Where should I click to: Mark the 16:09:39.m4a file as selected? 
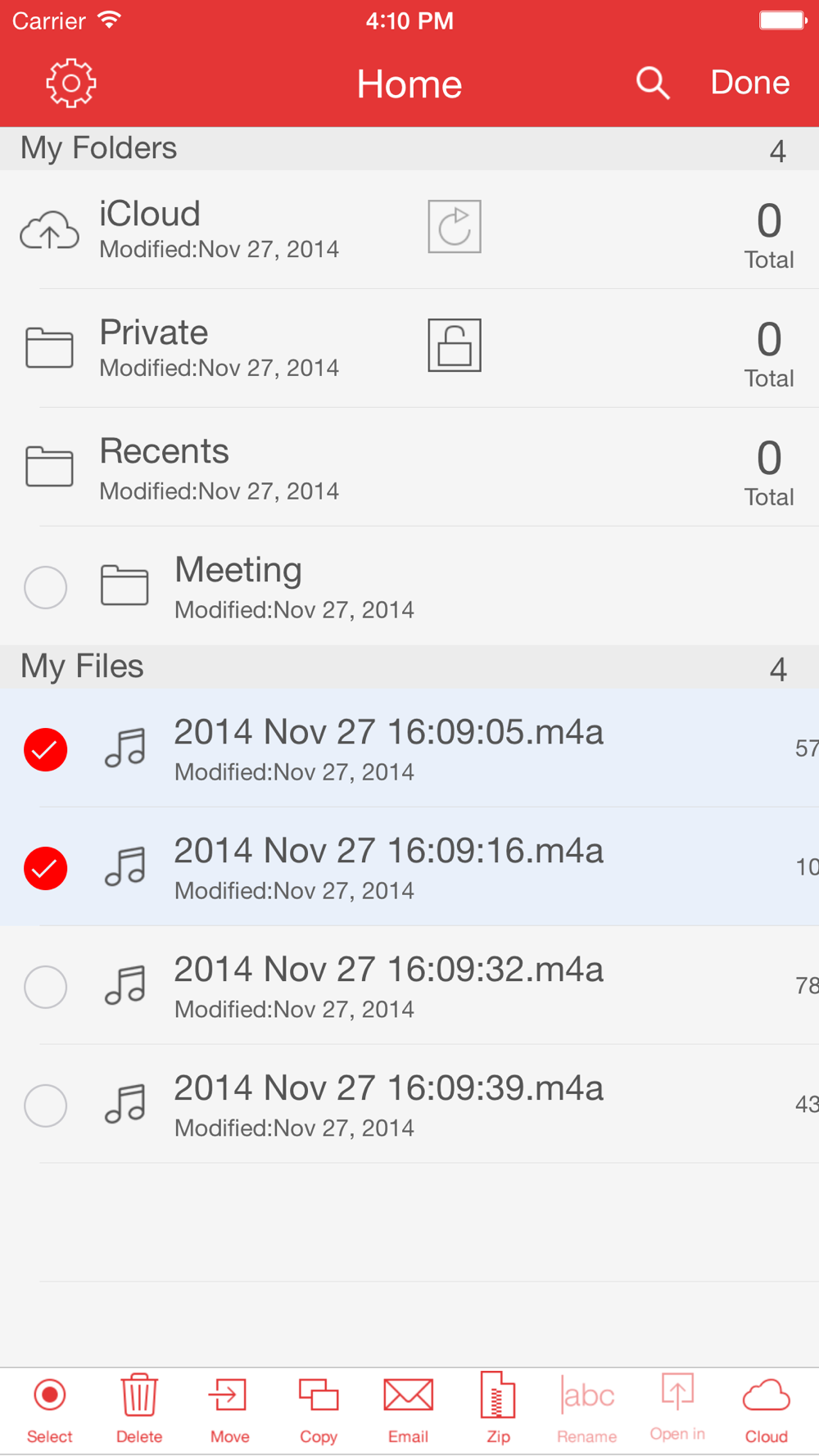46,1106
